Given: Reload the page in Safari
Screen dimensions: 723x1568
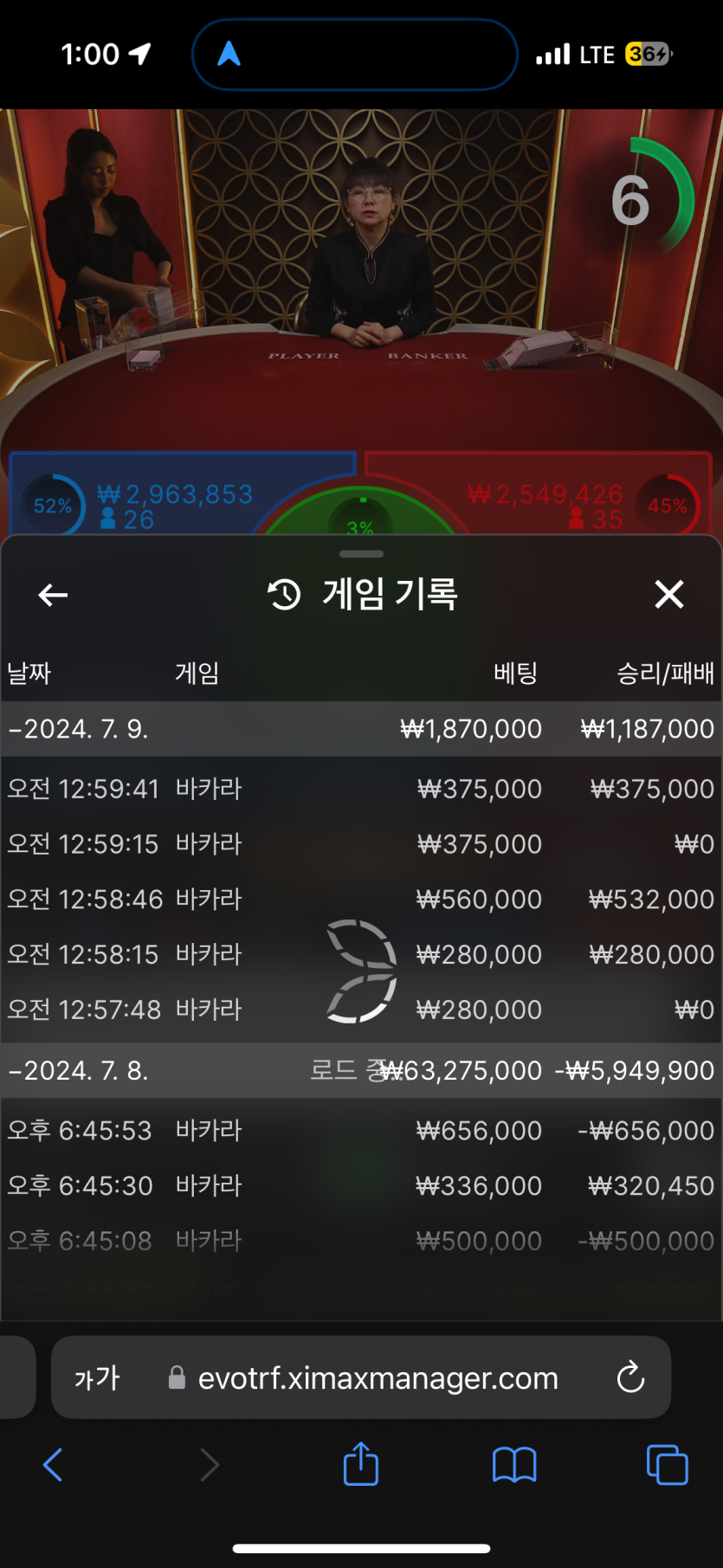Looking at the screenshot, I should pyautogui.click(x=630, y=1377).
